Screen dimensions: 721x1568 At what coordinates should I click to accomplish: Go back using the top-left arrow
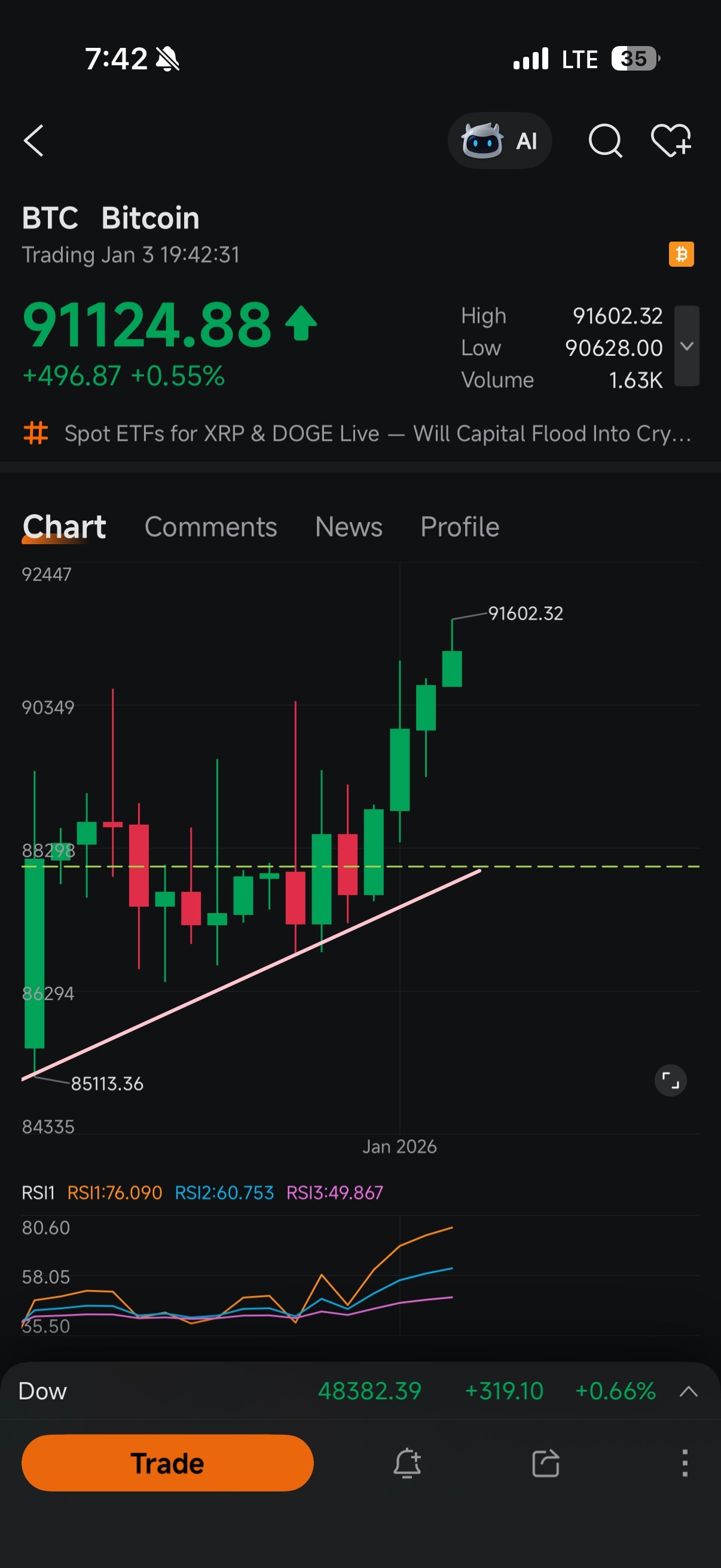coord(34,141)
